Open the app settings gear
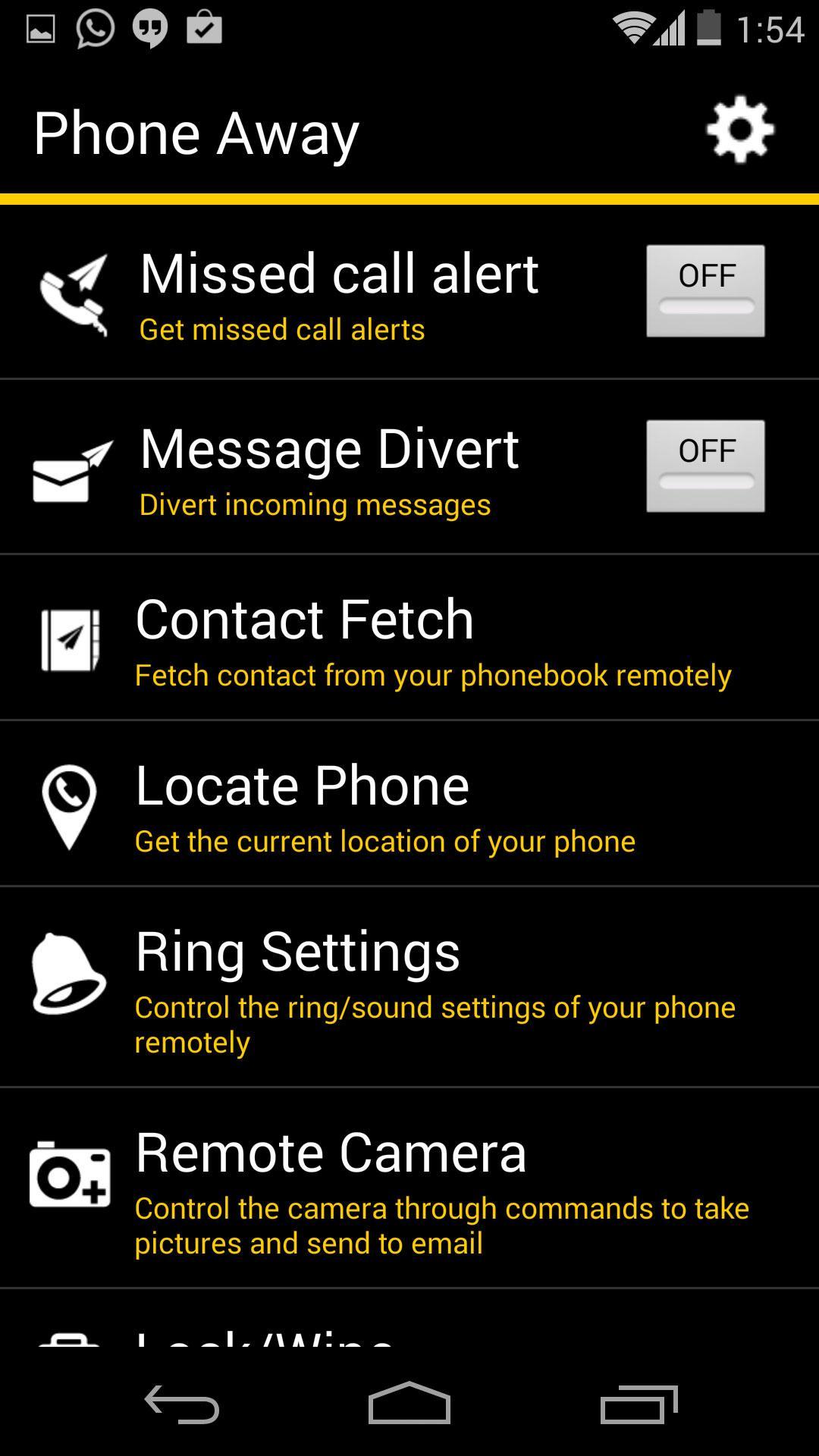819x1456 pixels. pos(740,130)
